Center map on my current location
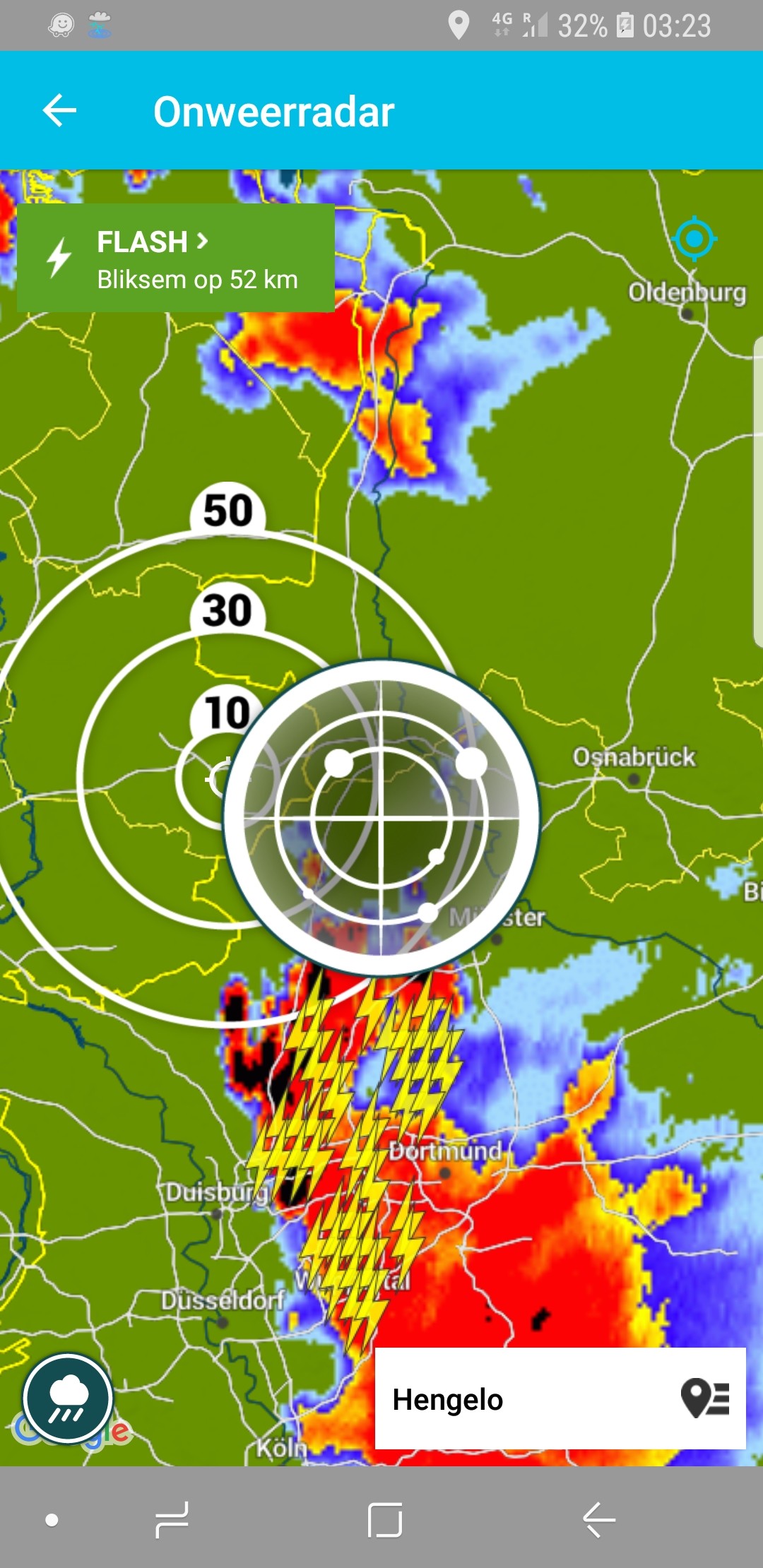 pyautogui.click(x=694, y=239)
